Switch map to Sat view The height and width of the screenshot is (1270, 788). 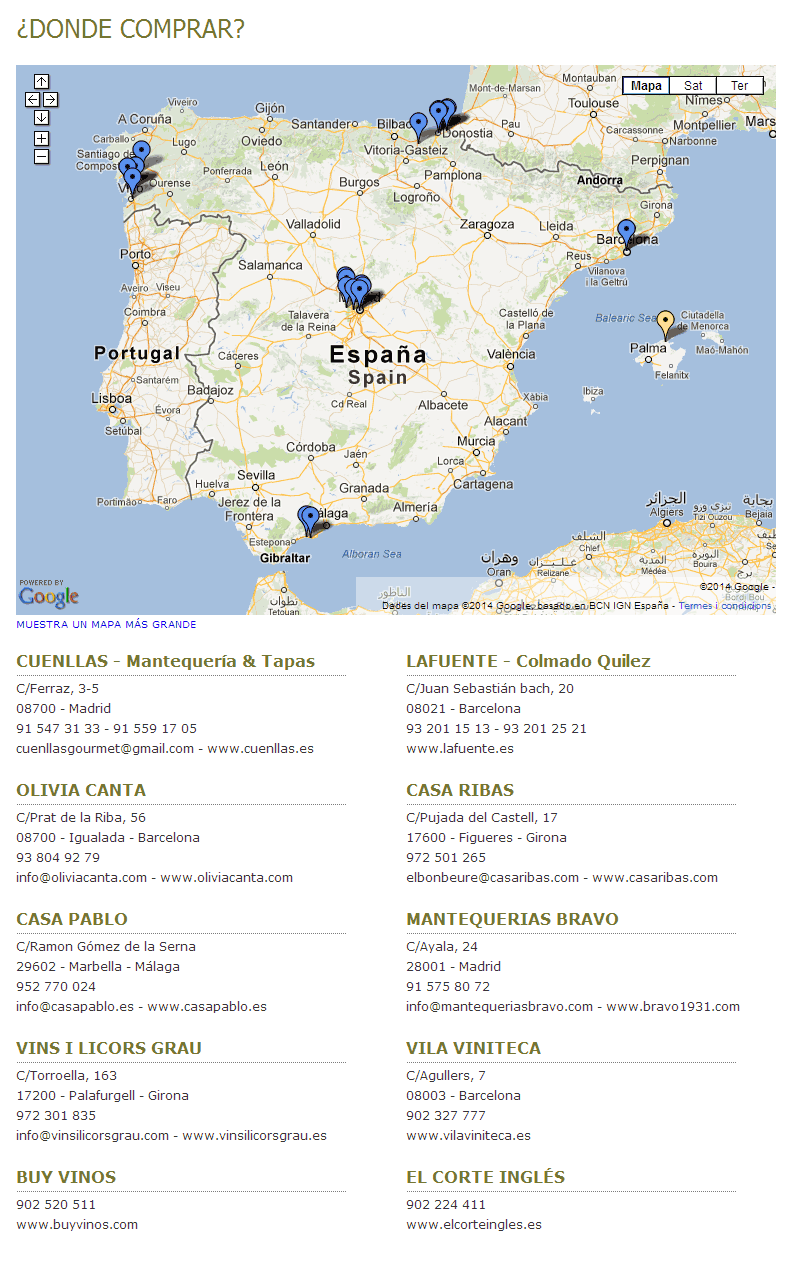pos(693,86)
